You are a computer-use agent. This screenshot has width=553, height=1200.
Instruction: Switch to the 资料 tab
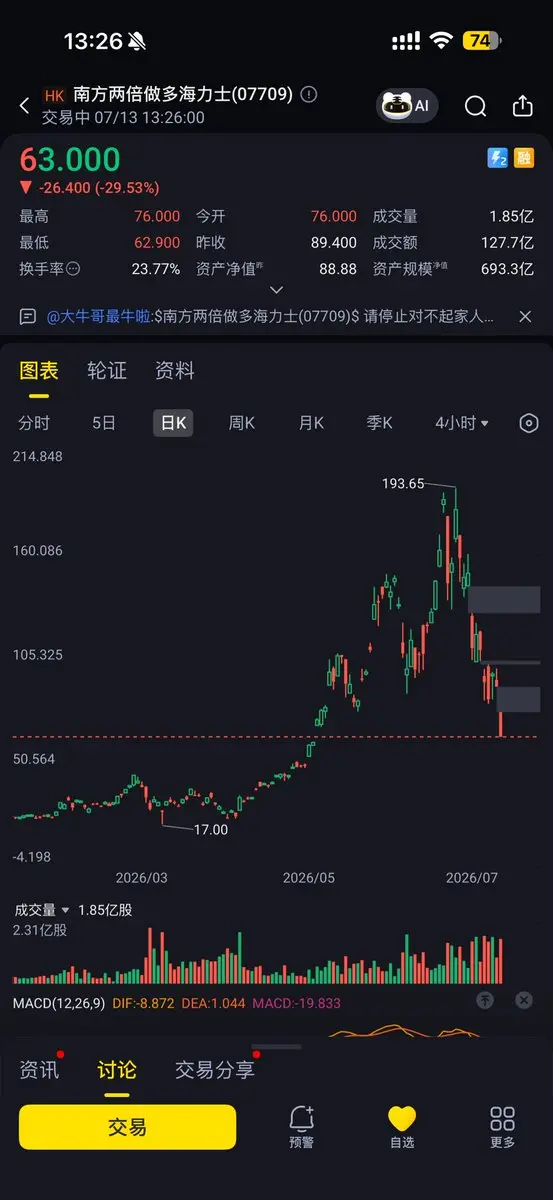(175, 371)
